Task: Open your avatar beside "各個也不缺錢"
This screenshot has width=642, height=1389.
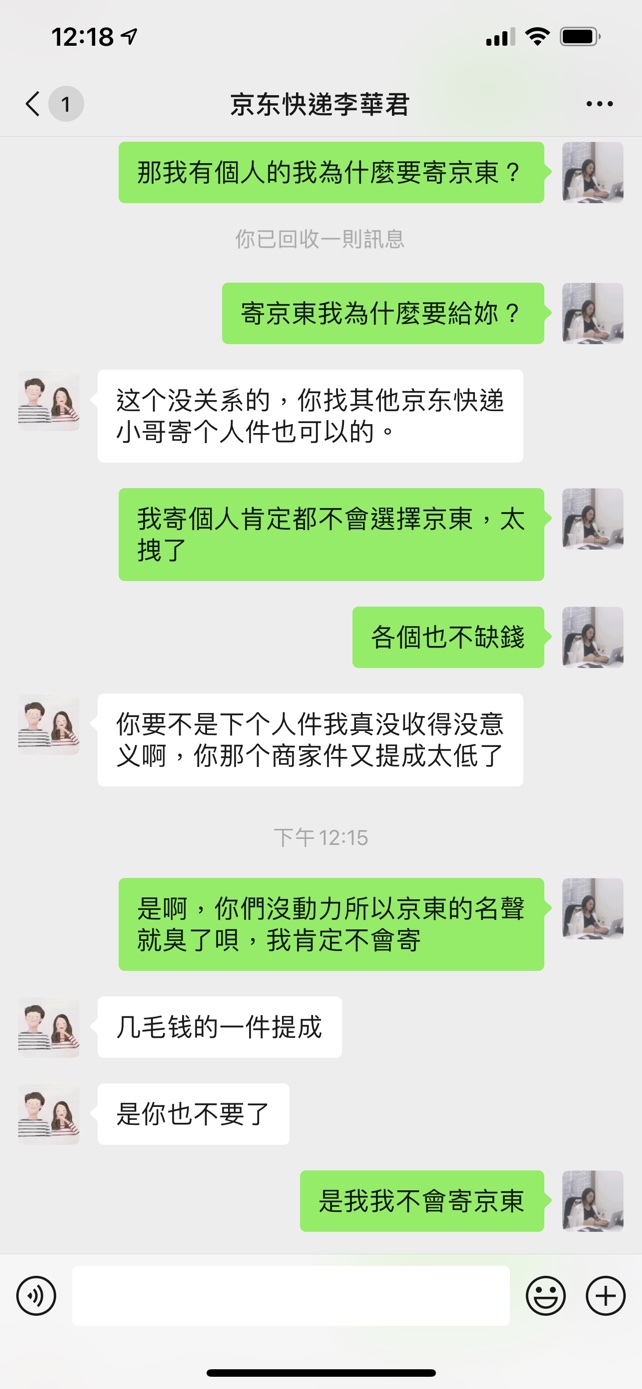Action: [x=592, y=637]
